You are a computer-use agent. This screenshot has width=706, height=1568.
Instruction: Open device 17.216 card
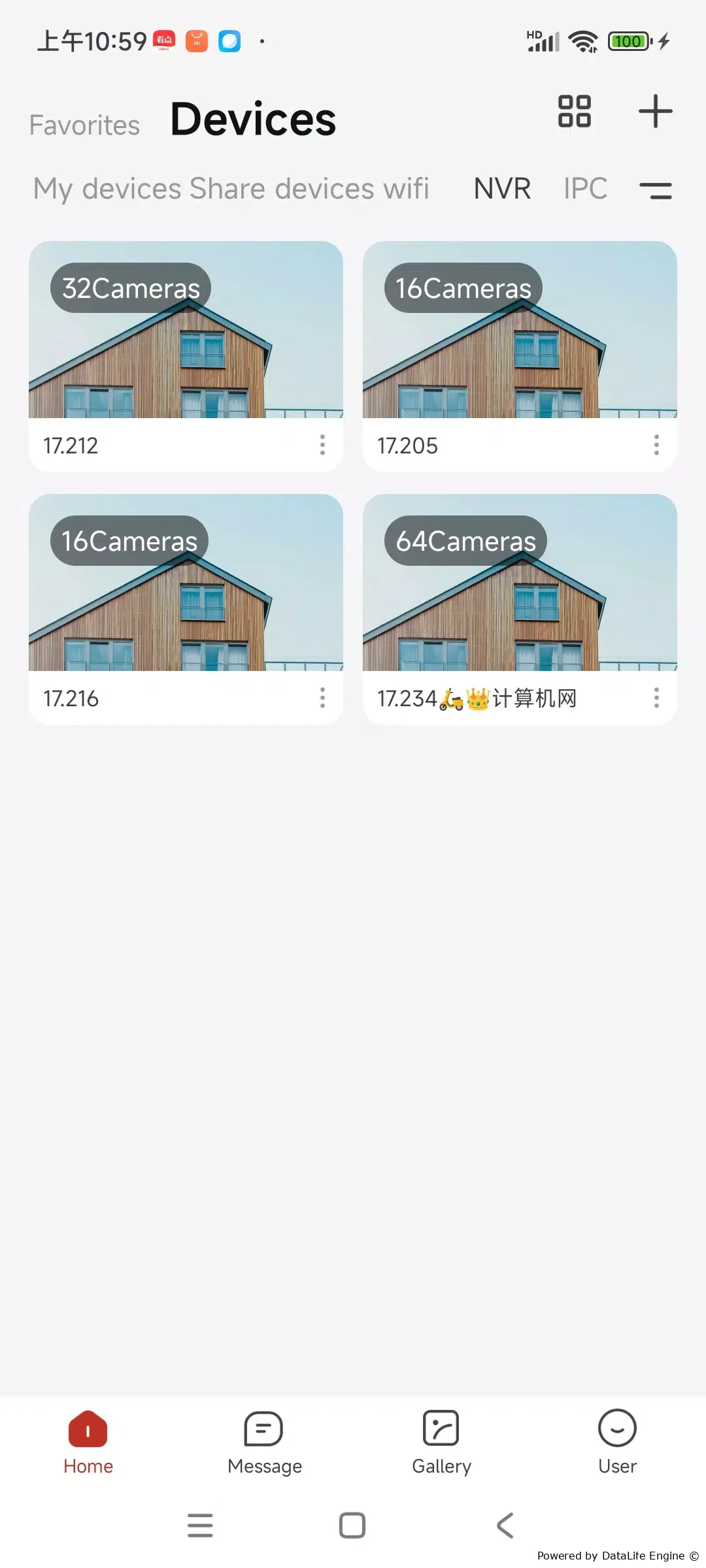click(186, 609)
